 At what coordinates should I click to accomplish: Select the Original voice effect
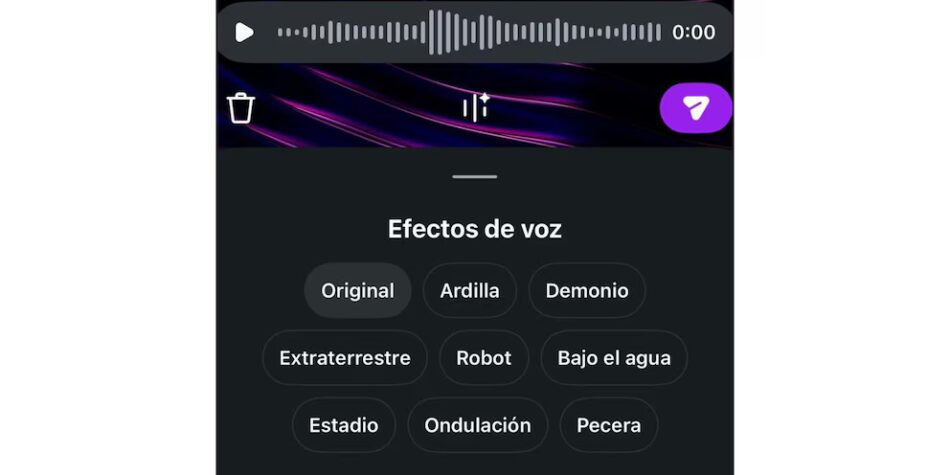357,291
